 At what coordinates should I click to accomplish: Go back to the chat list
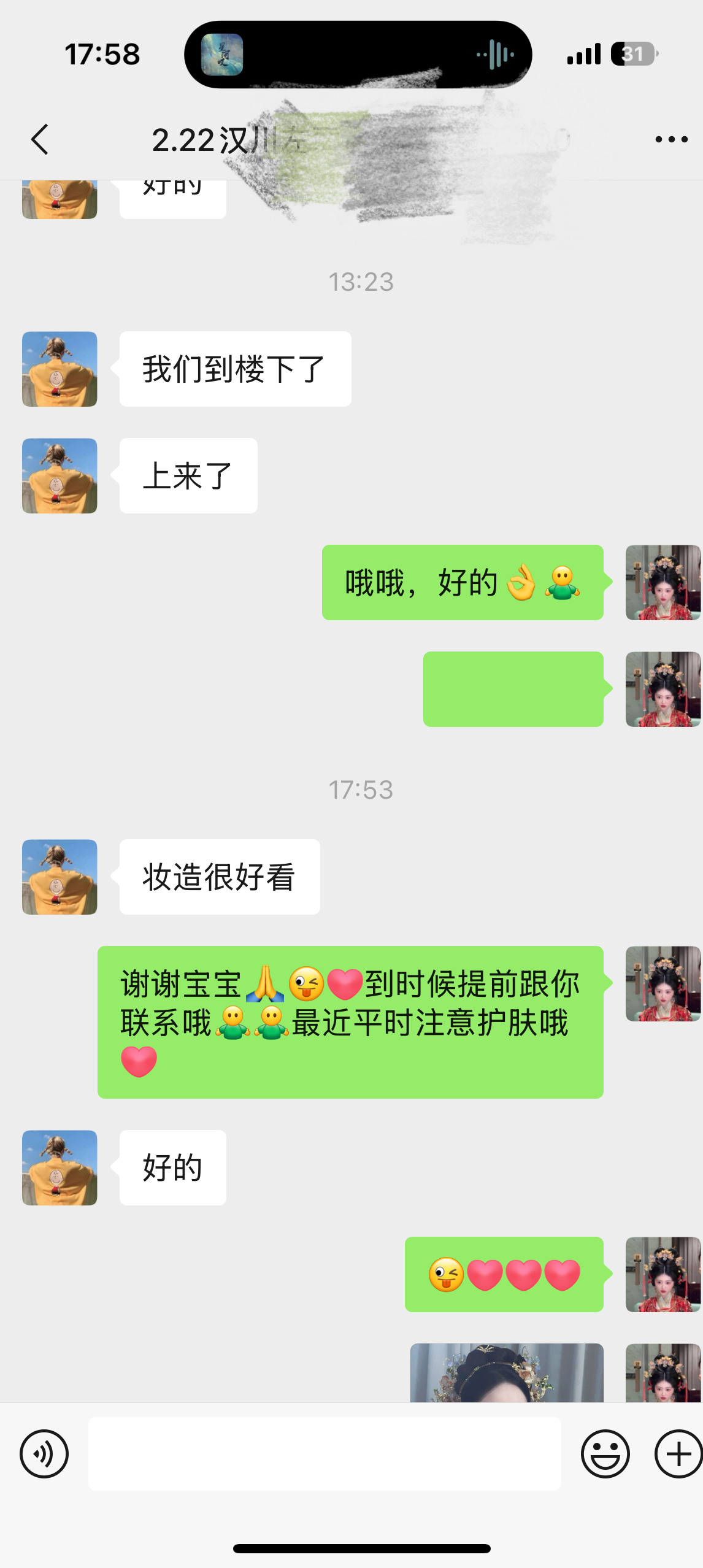pos(40,139)
